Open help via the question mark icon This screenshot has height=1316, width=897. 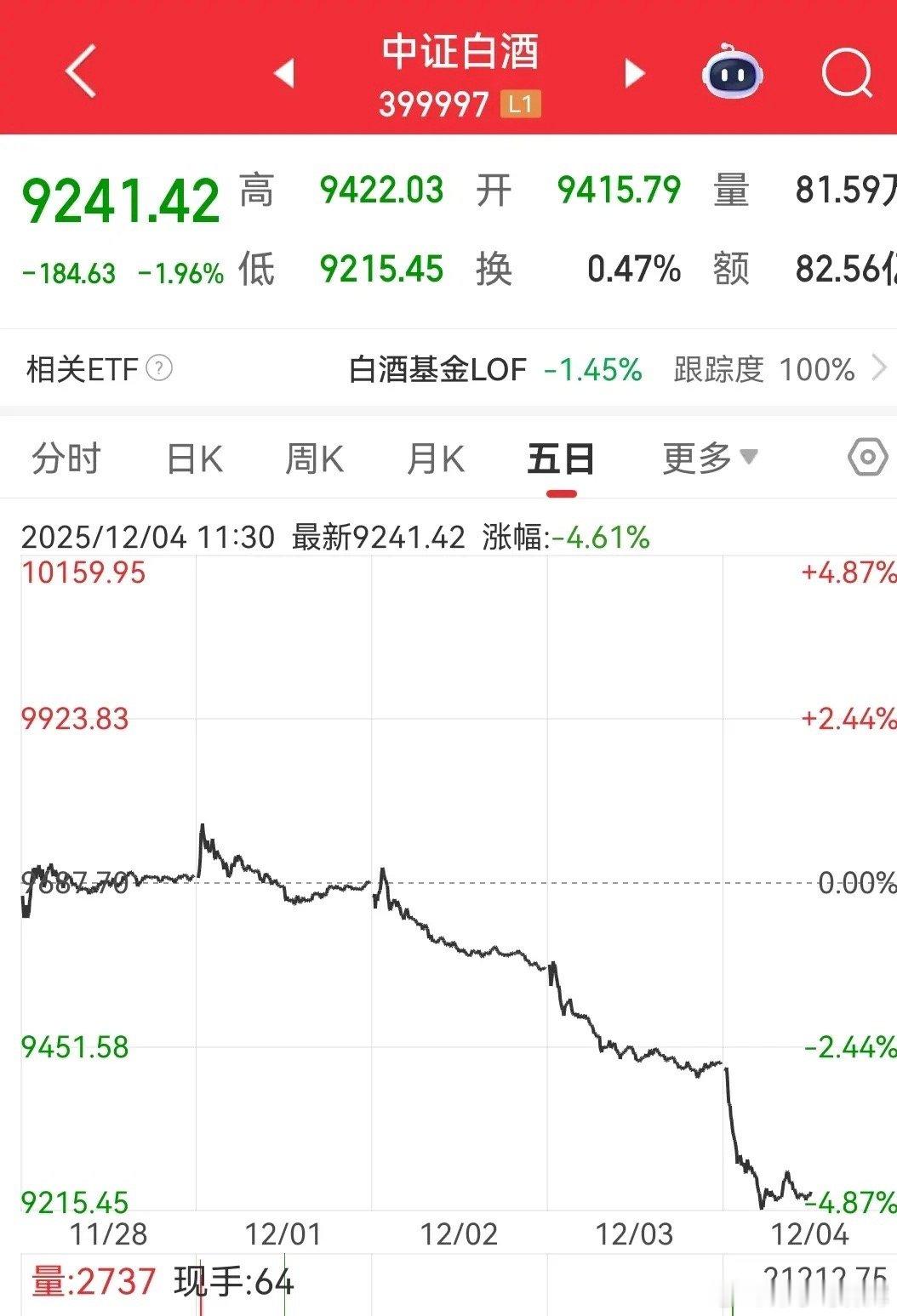pos(157,369)
